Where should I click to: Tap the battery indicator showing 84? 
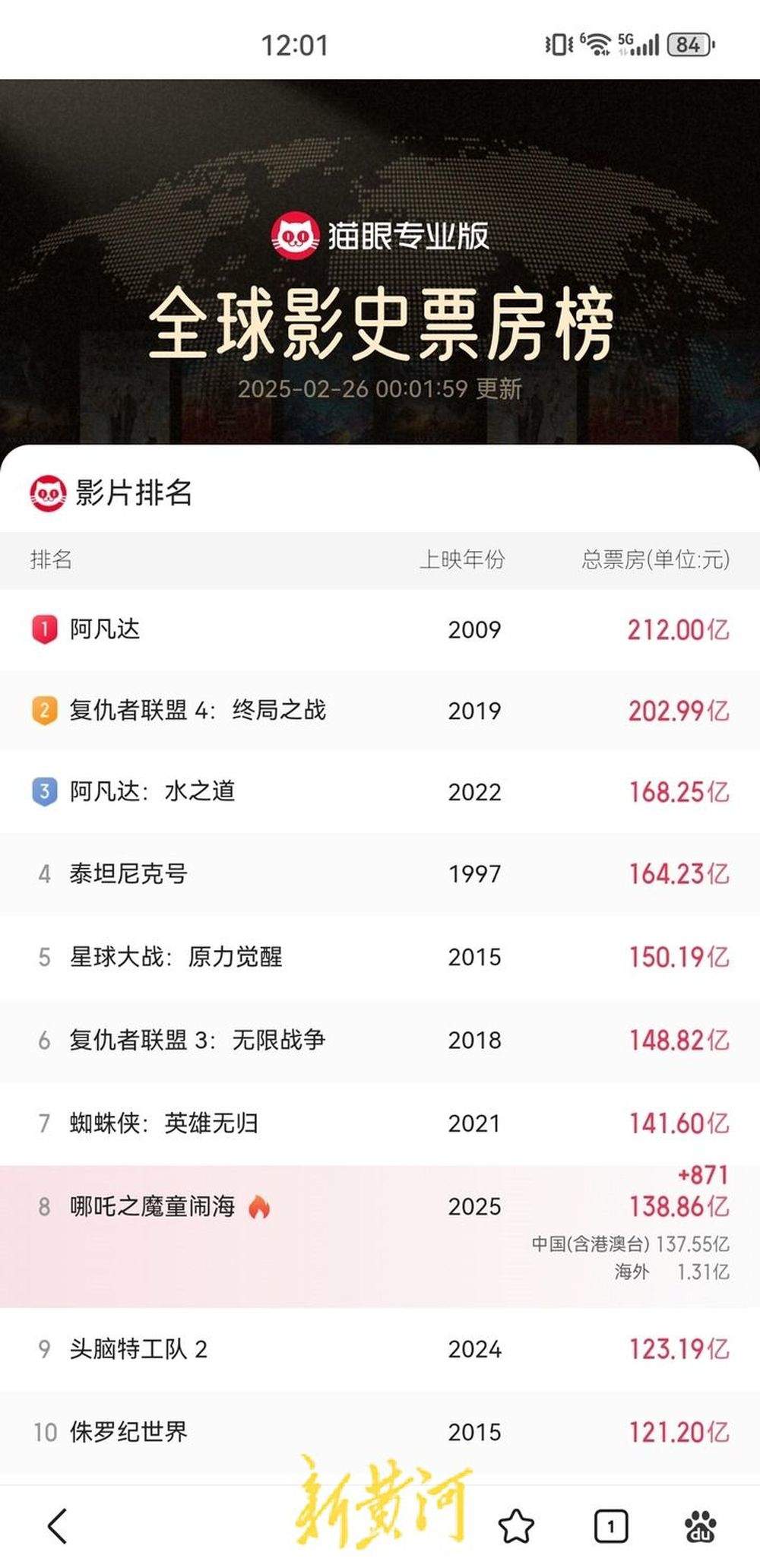pyautogui.click(x=690, y=46)
